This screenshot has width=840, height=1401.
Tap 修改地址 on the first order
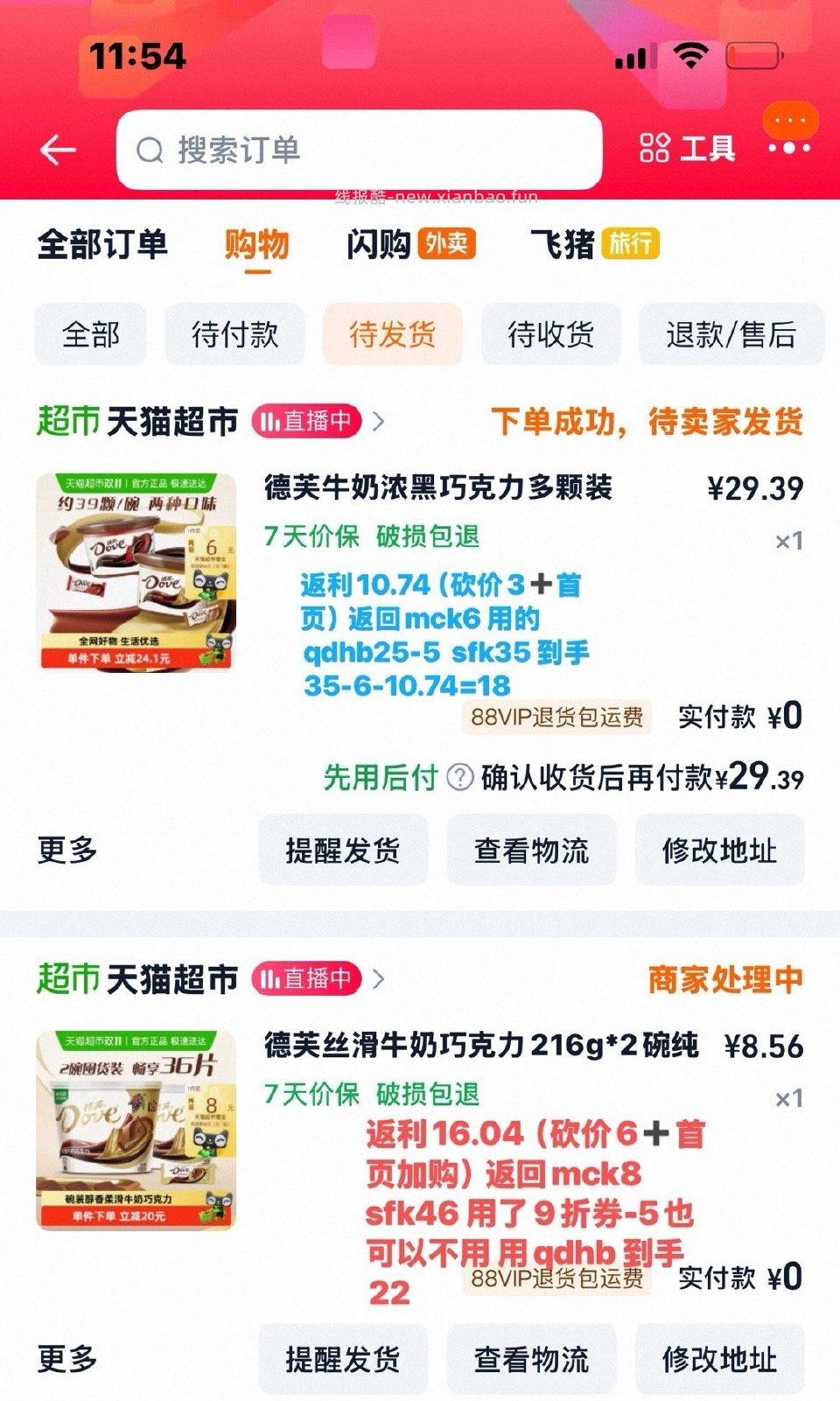pos(719,849)
